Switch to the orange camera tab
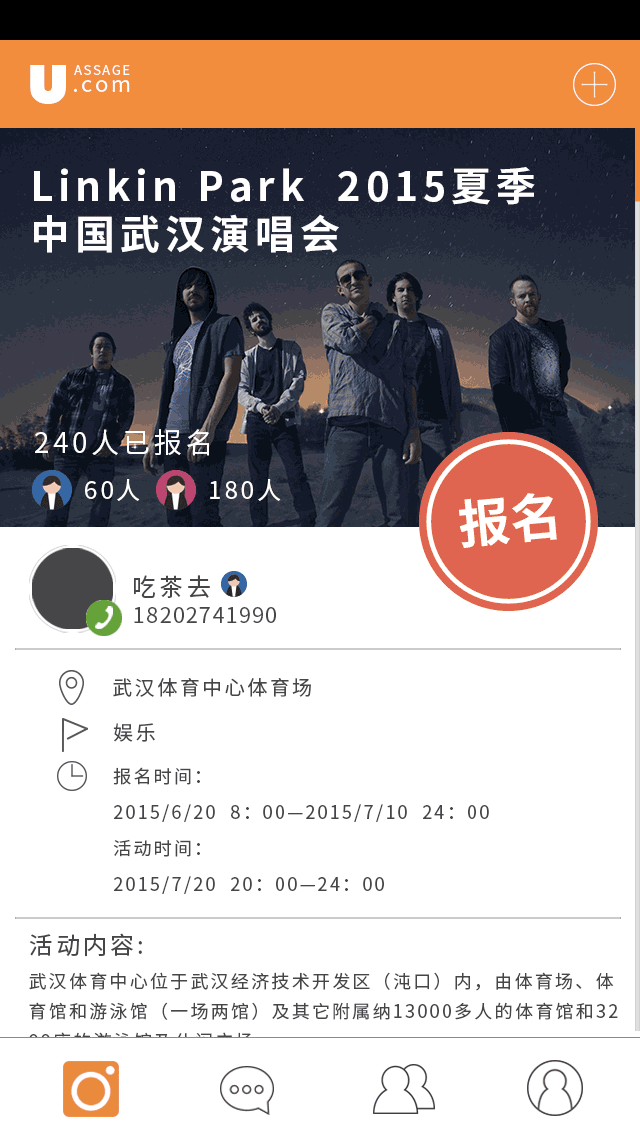Screen dimensions: 640x1136 click(91, 1088)
